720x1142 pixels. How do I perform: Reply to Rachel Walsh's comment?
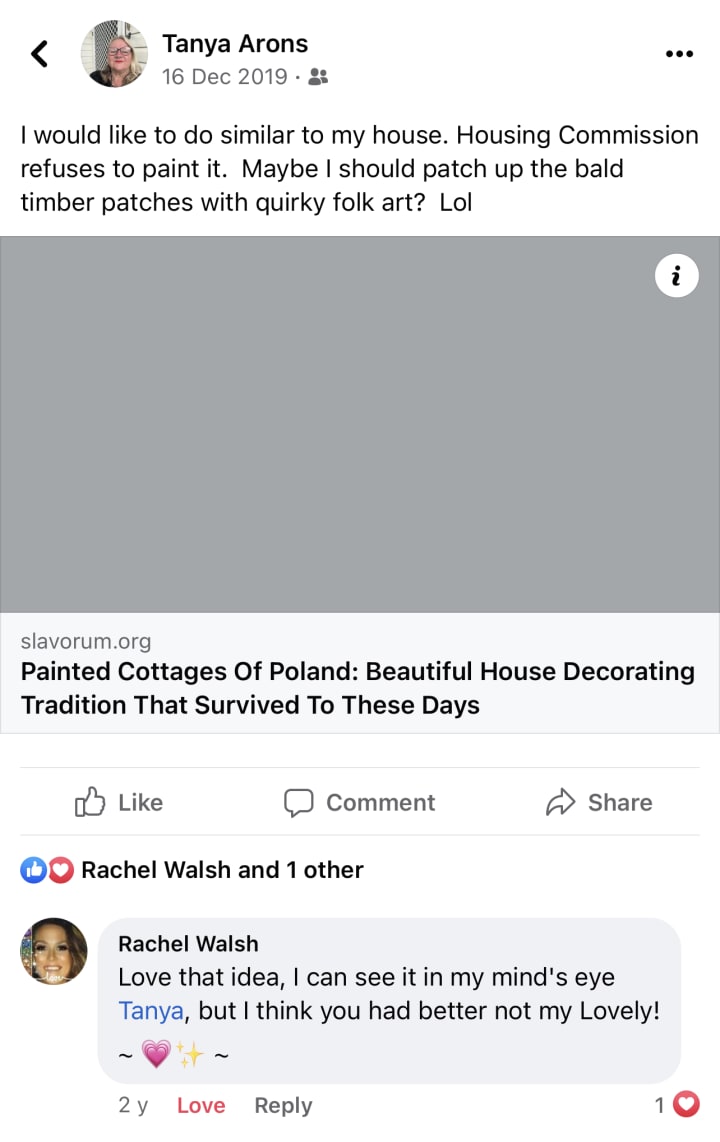(x=283, y=1105)
